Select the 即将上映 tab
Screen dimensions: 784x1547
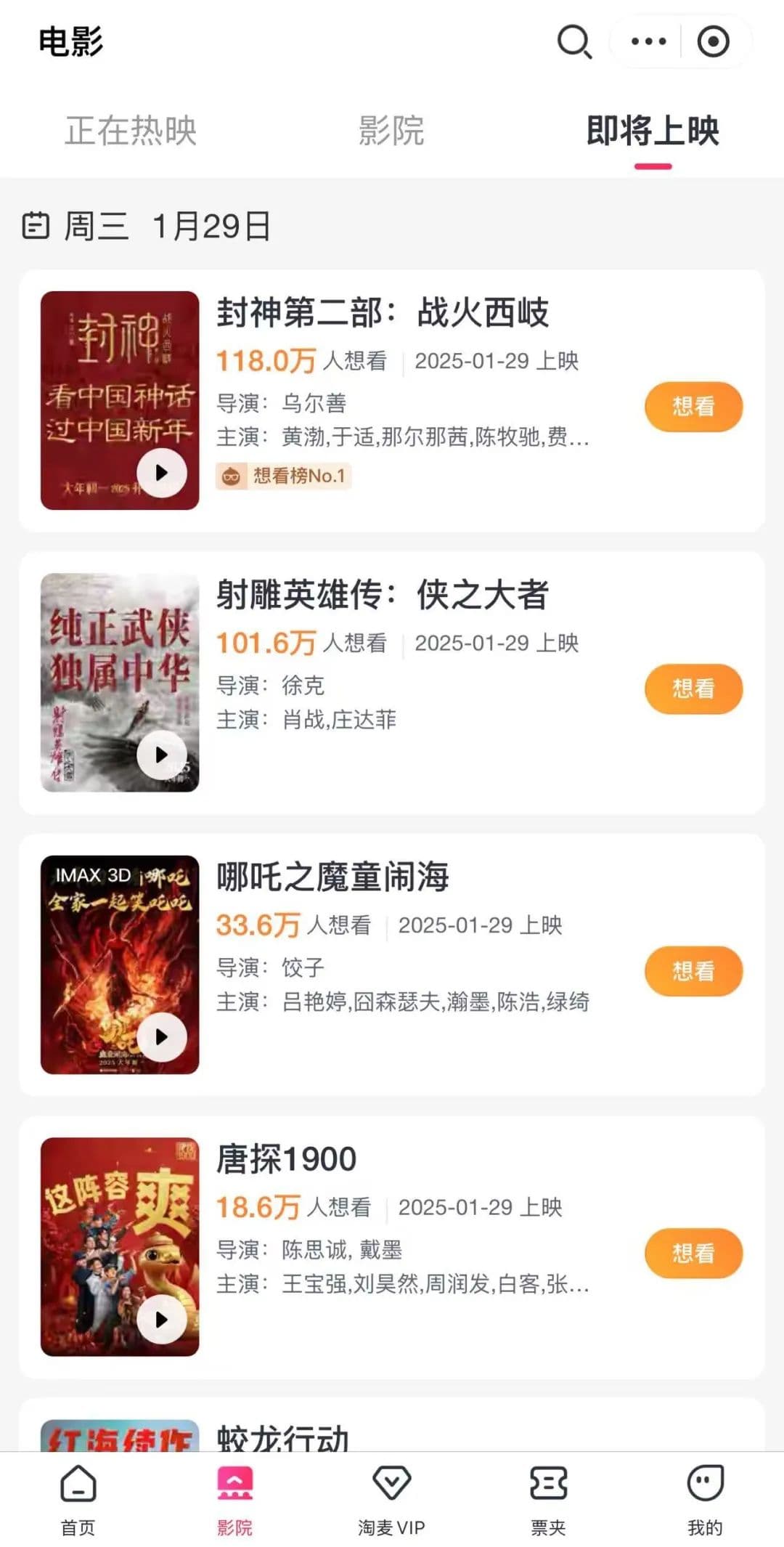(x=653, y=131)
